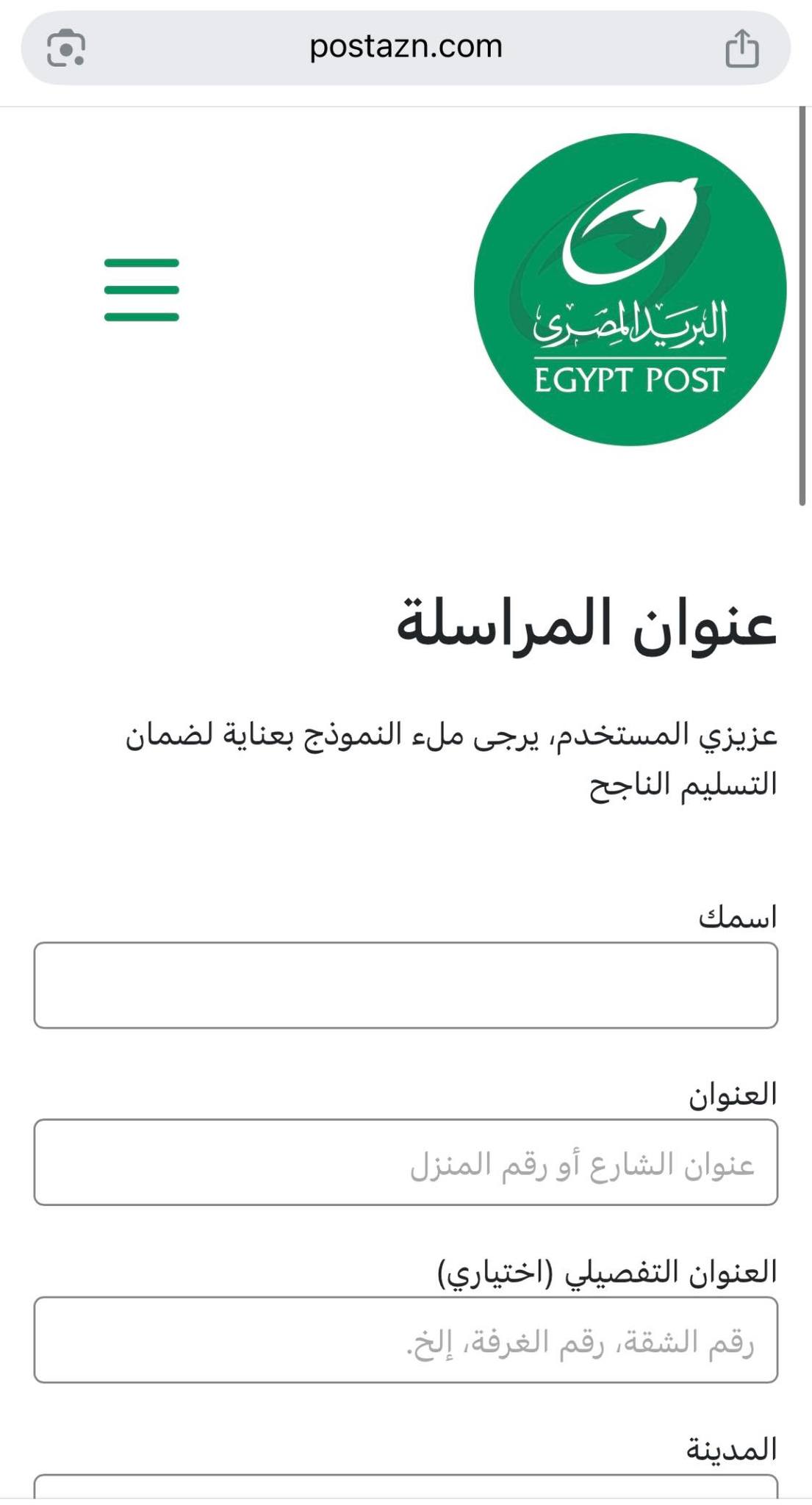Tap the share icon in address bar
The image size is (812, 1505).
pyautogui.click(x=741, y=49)
